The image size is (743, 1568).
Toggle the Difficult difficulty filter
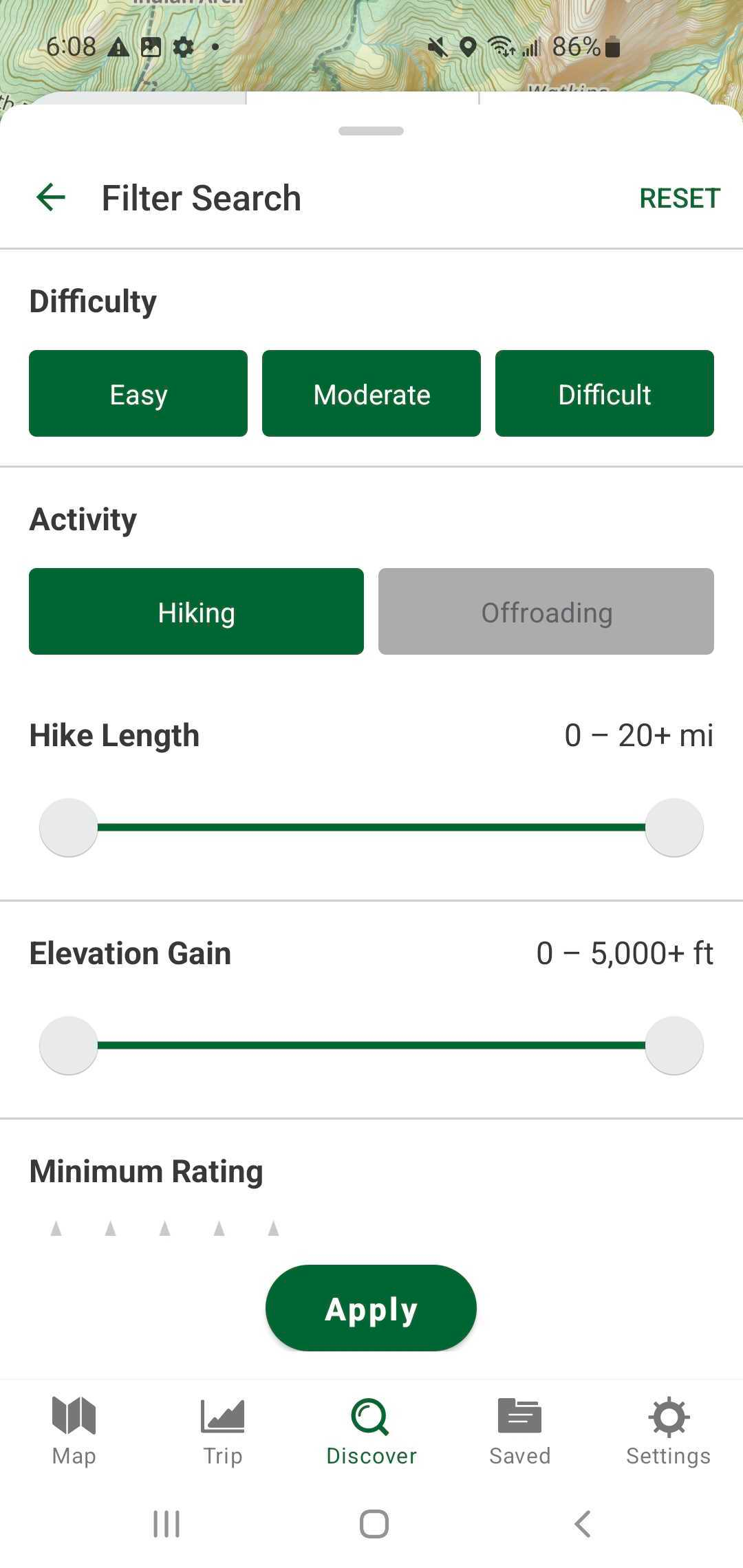click(605, 393)
